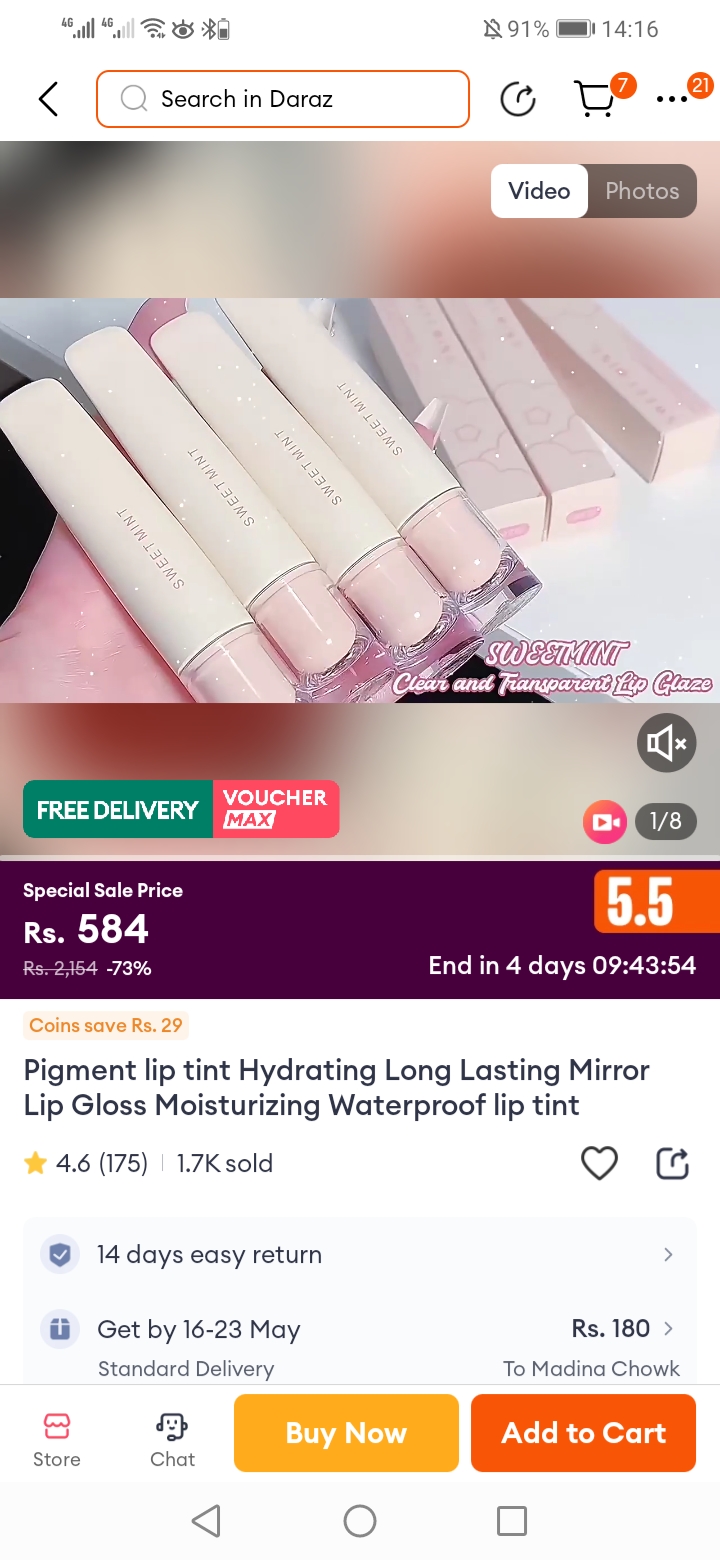Open 14 days easy return details

tap(360, 1254)
